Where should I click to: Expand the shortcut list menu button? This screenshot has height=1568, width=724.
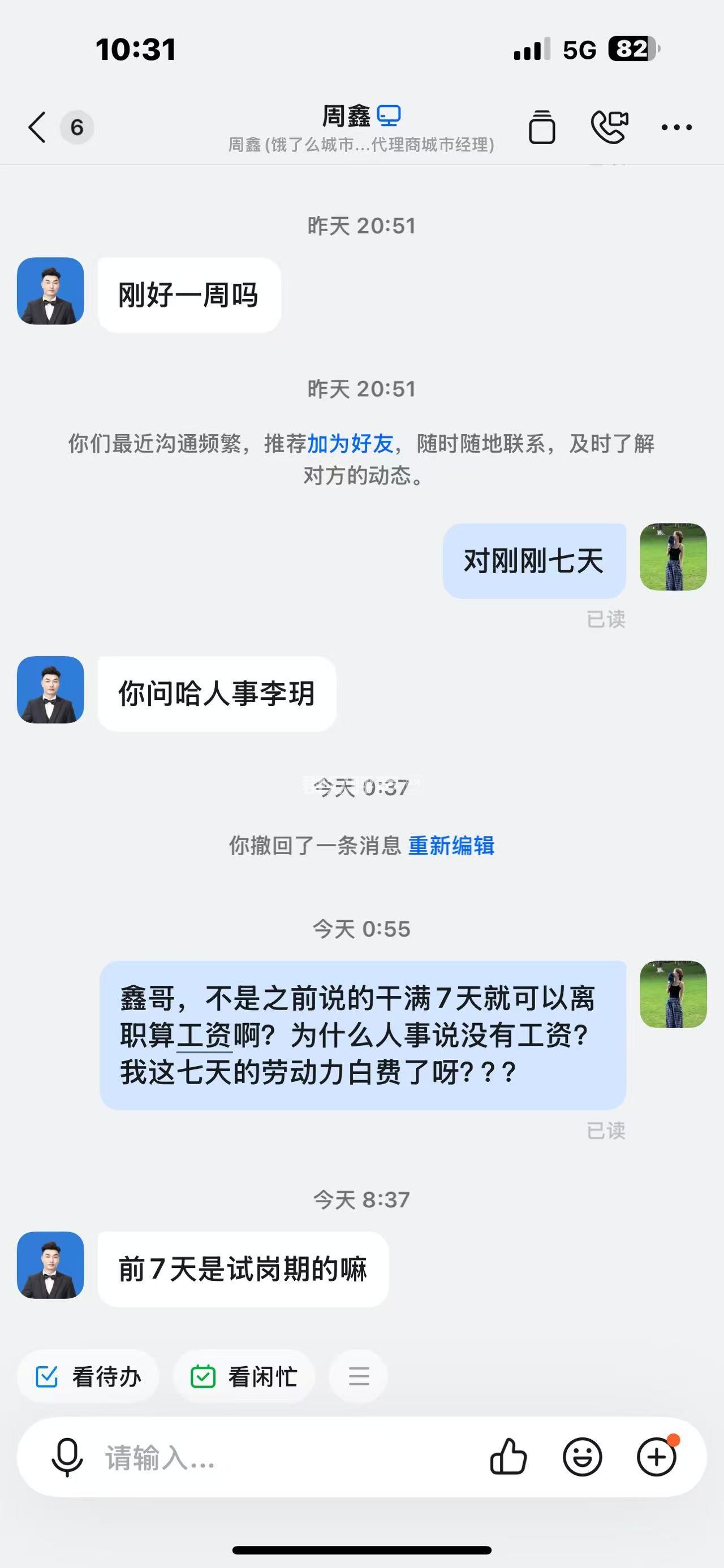(x=359, y=1376)
